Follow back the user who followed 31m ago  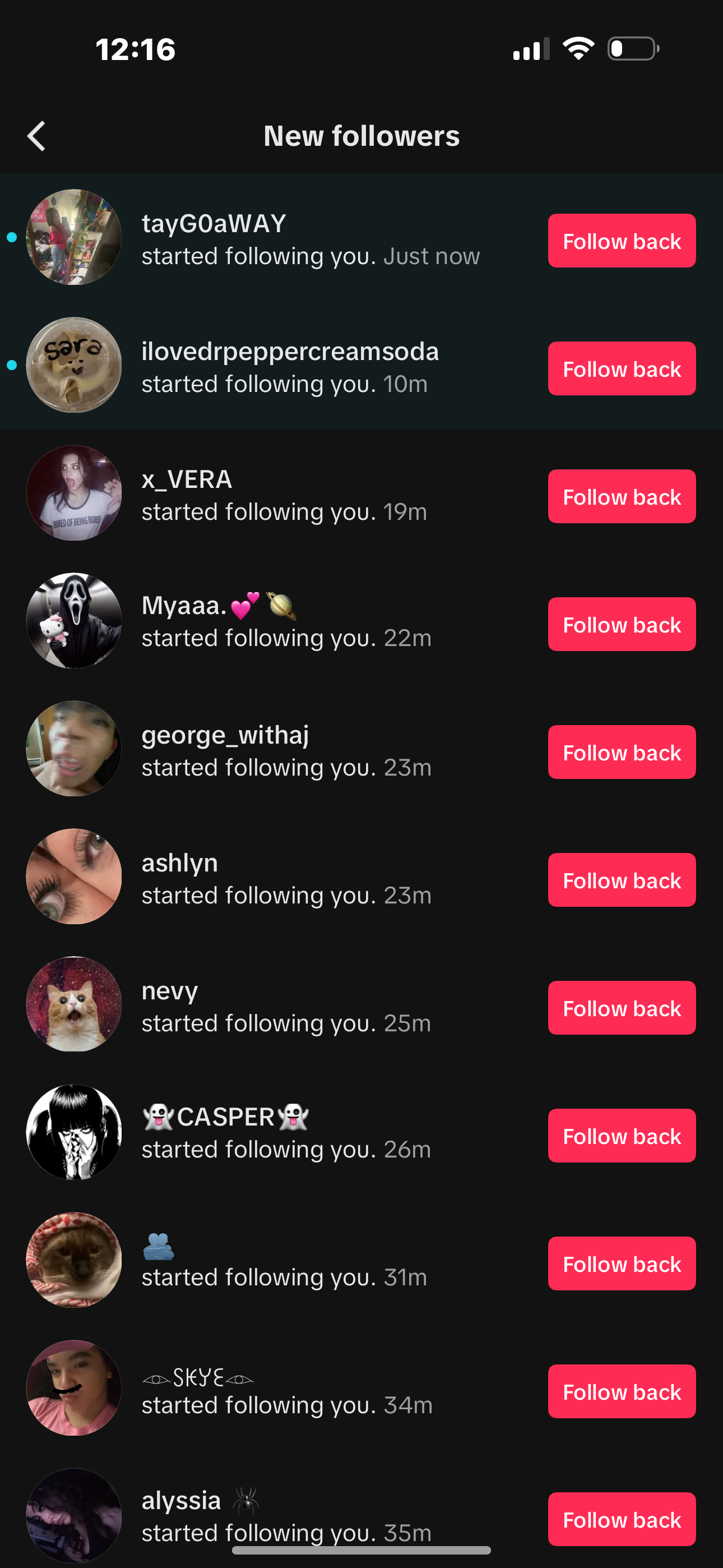click(622, 1263)
